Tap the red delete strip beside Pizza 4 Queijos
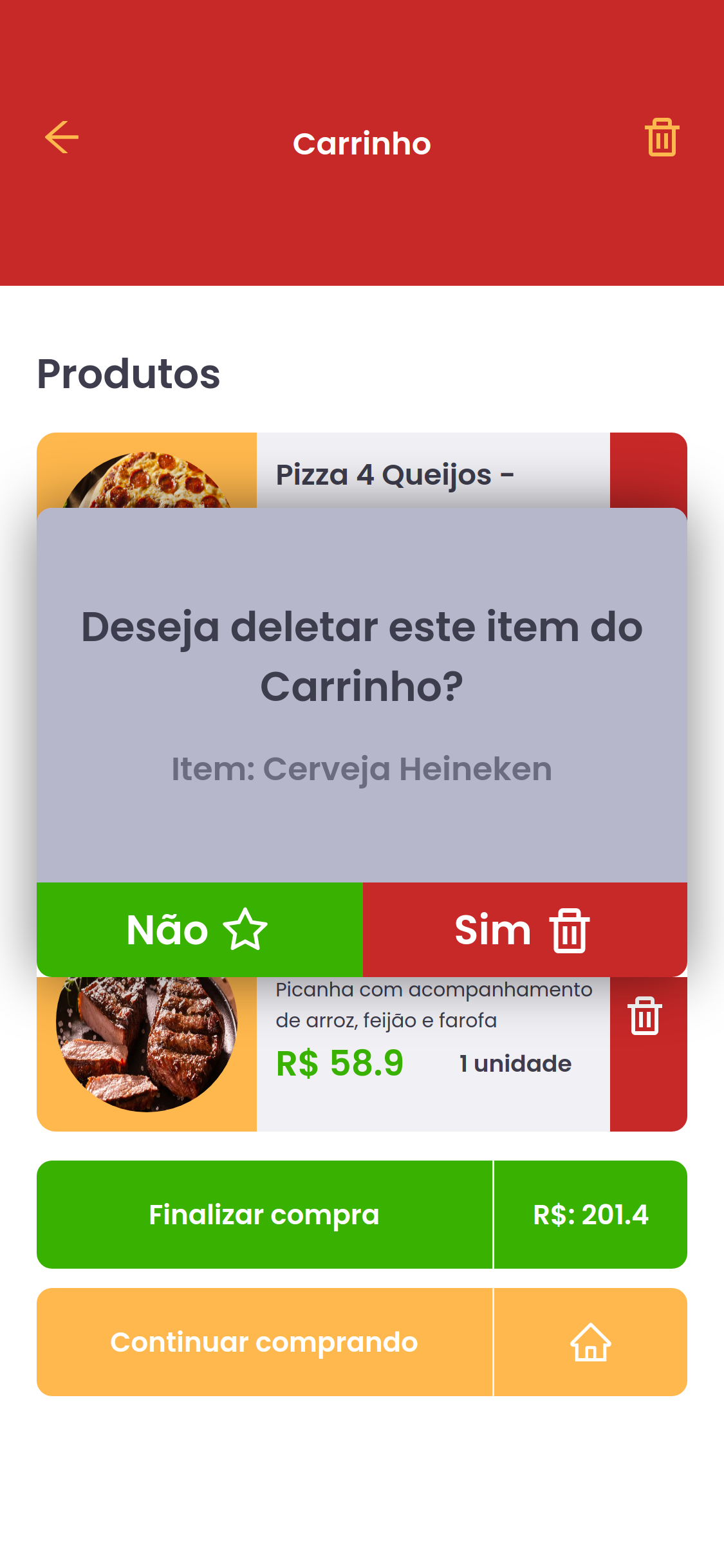Screen dimensions: 724x1568 click(647, 470)
